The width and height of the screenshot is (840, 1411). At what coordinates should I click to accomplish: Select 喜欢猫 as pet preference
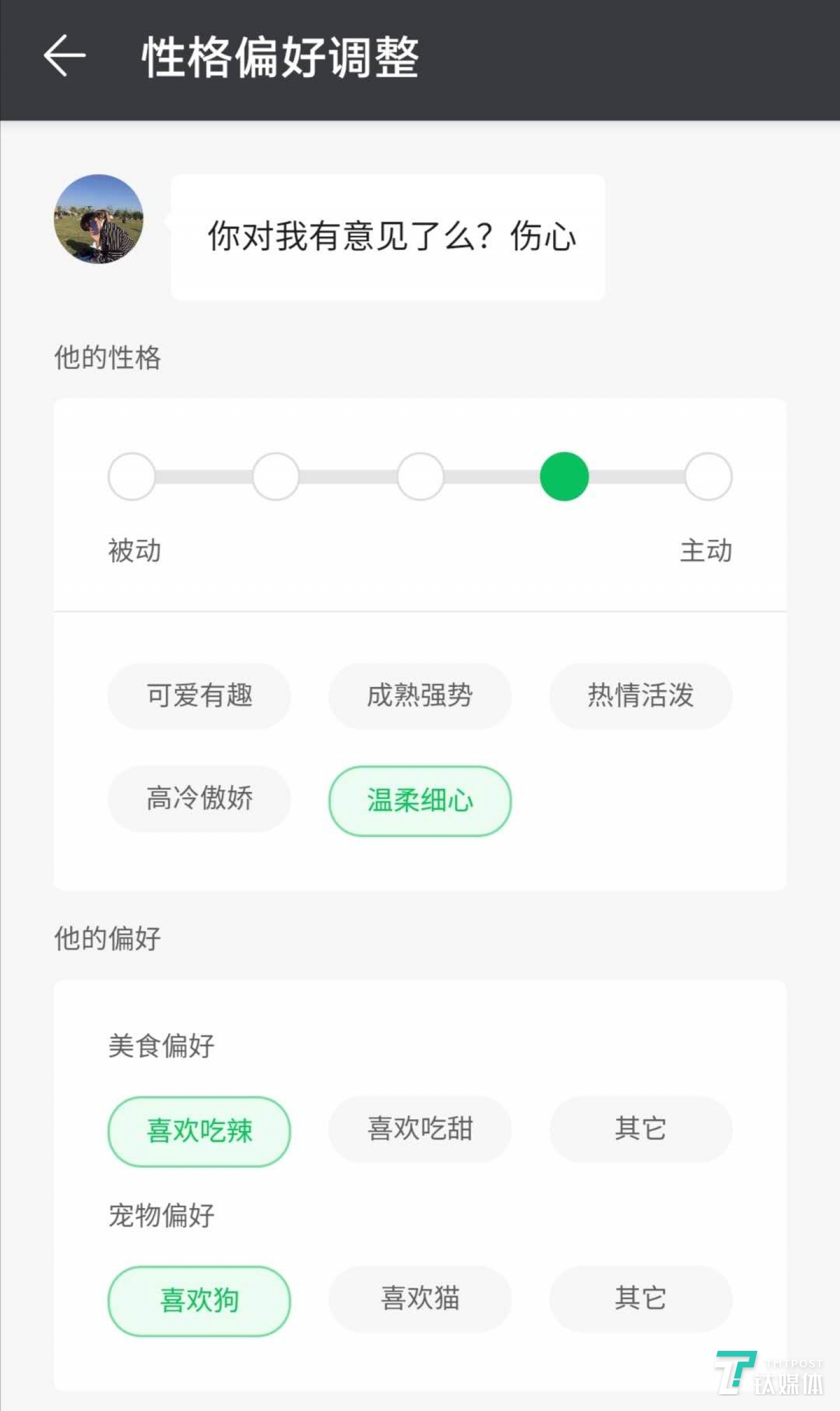419,1300
